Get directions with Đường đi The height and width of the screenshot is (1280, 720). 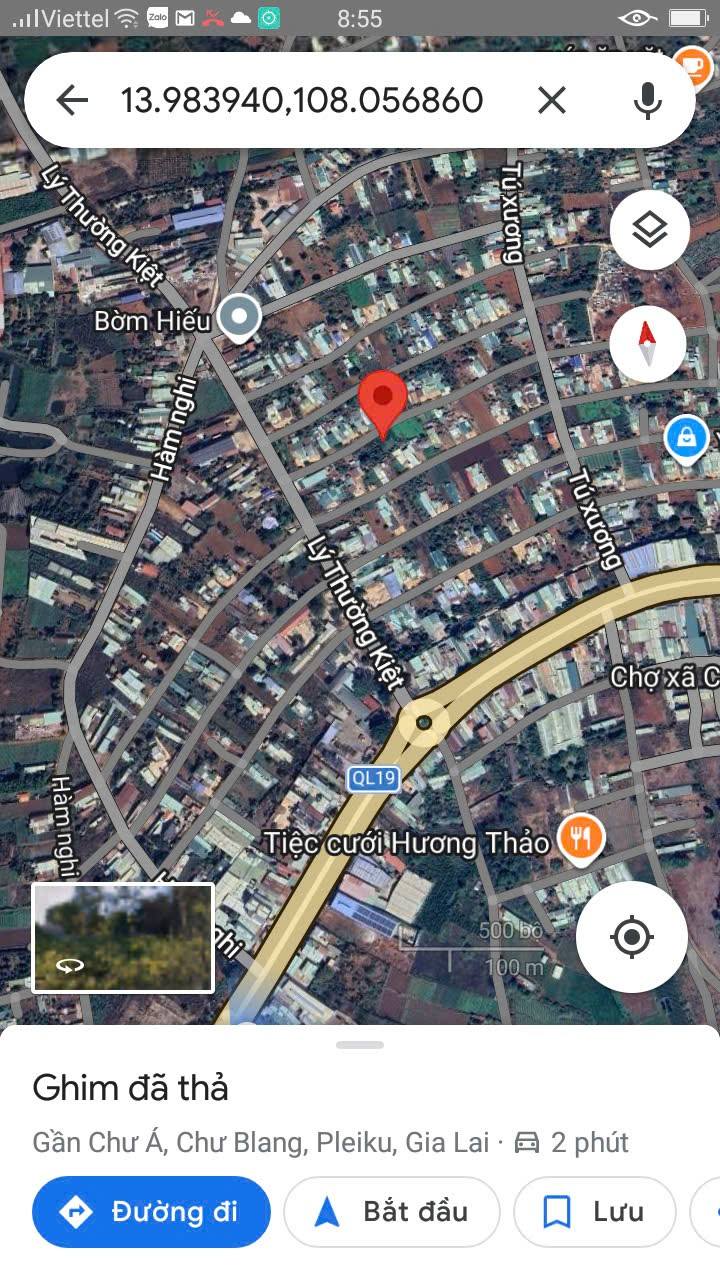pos(151,1212)
